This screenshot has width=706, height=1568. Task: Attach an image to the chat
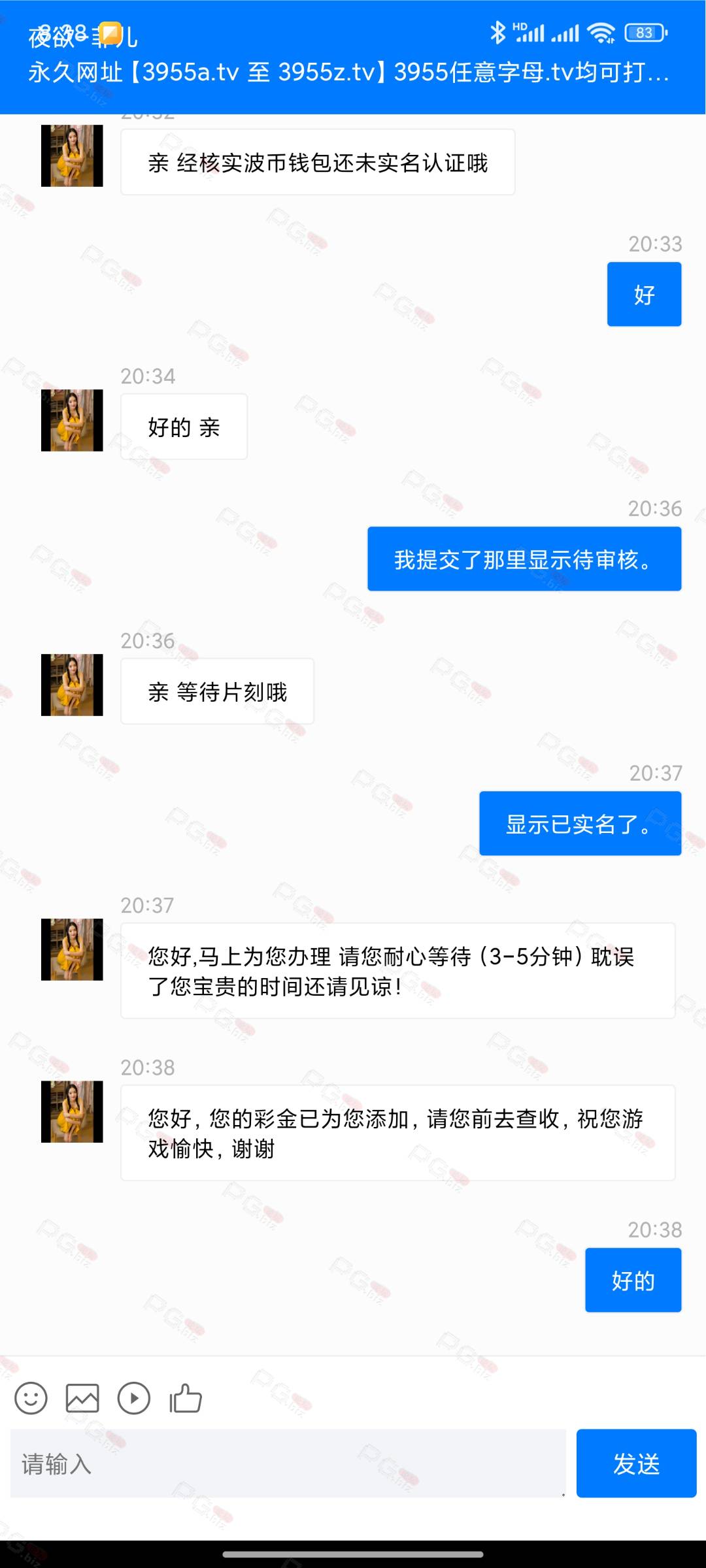(82, 1399)
